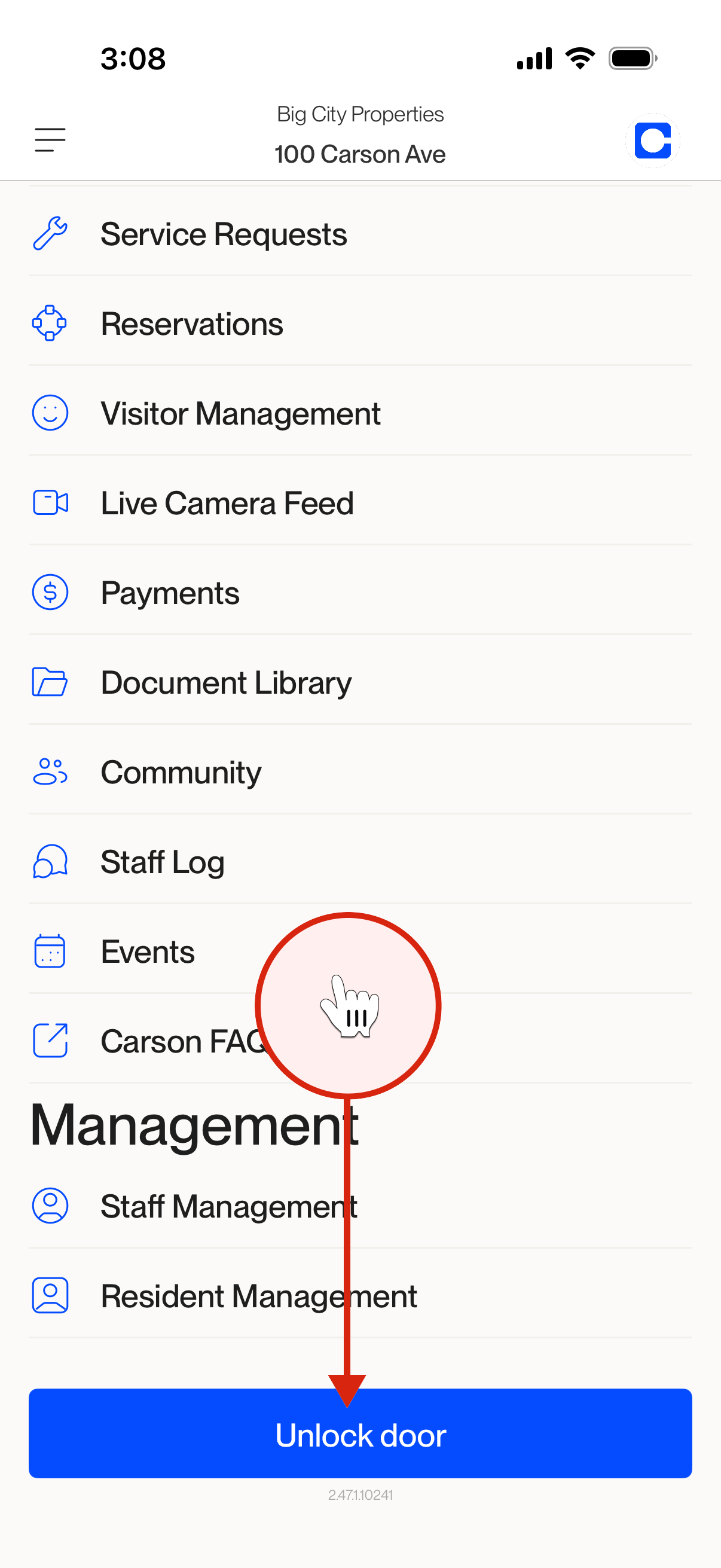721x1568 pixels.
Task: Open Service Requests
Action: click(x=360, y=234)
